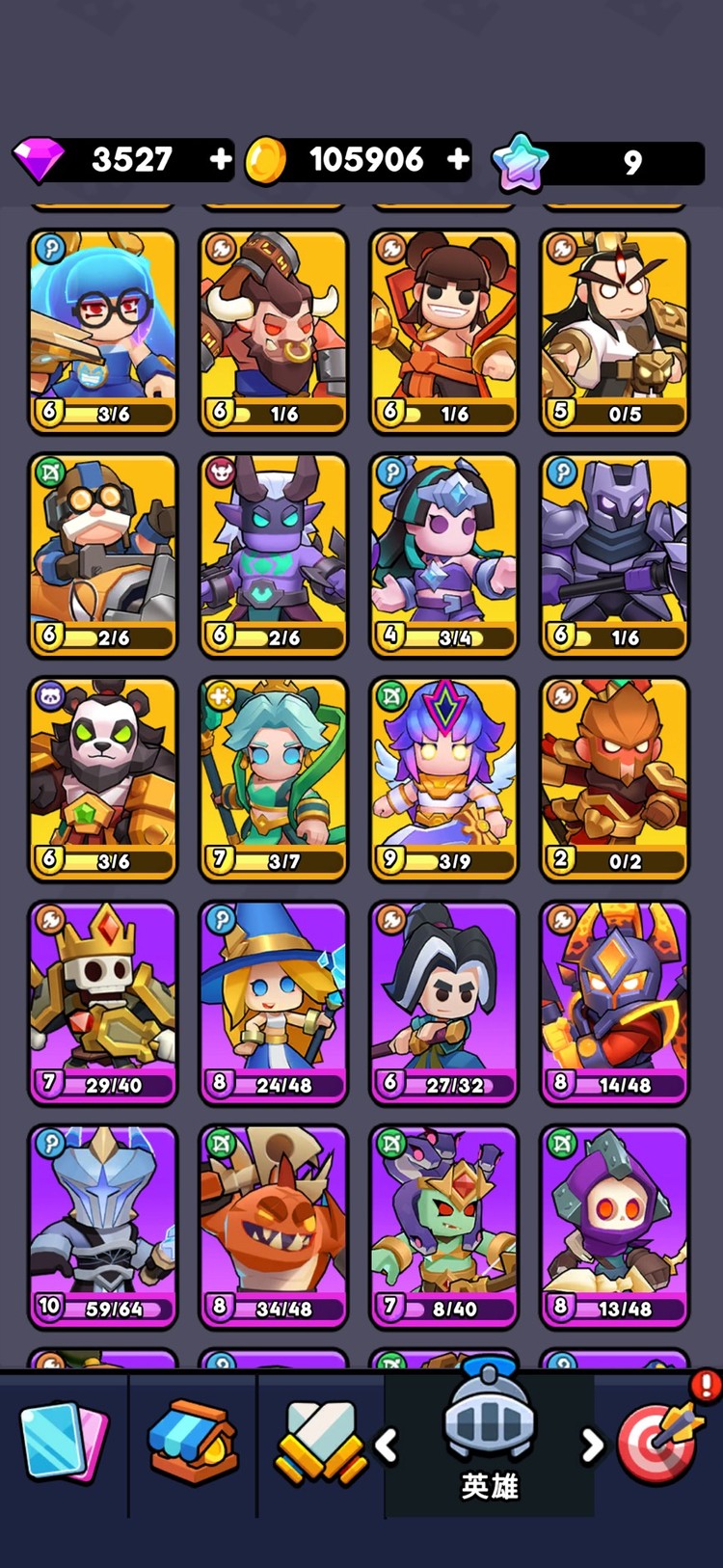Open the medusa hero card 8/40

click(444, 1226)
